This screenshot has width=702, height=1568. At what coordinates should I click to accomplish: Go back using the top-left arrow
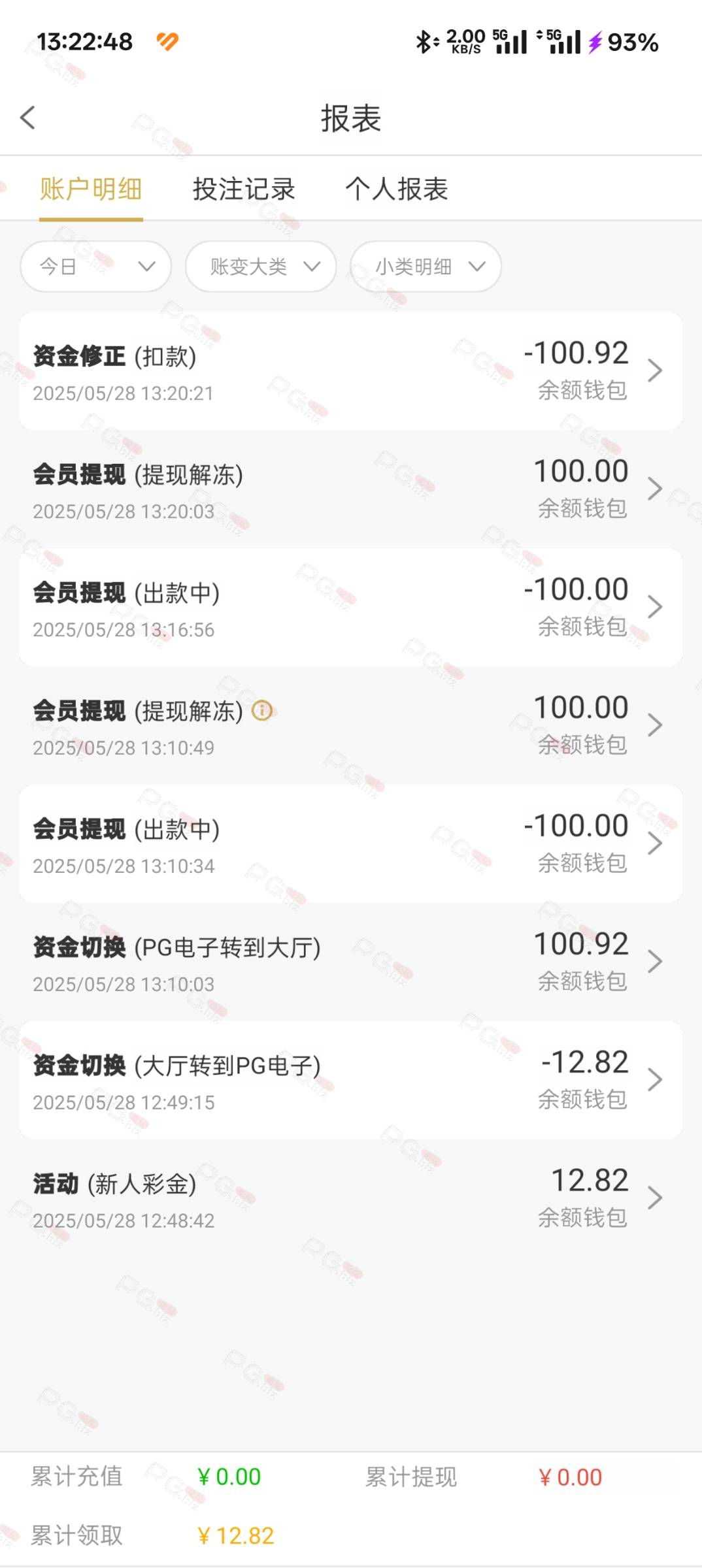pos(27,118)
